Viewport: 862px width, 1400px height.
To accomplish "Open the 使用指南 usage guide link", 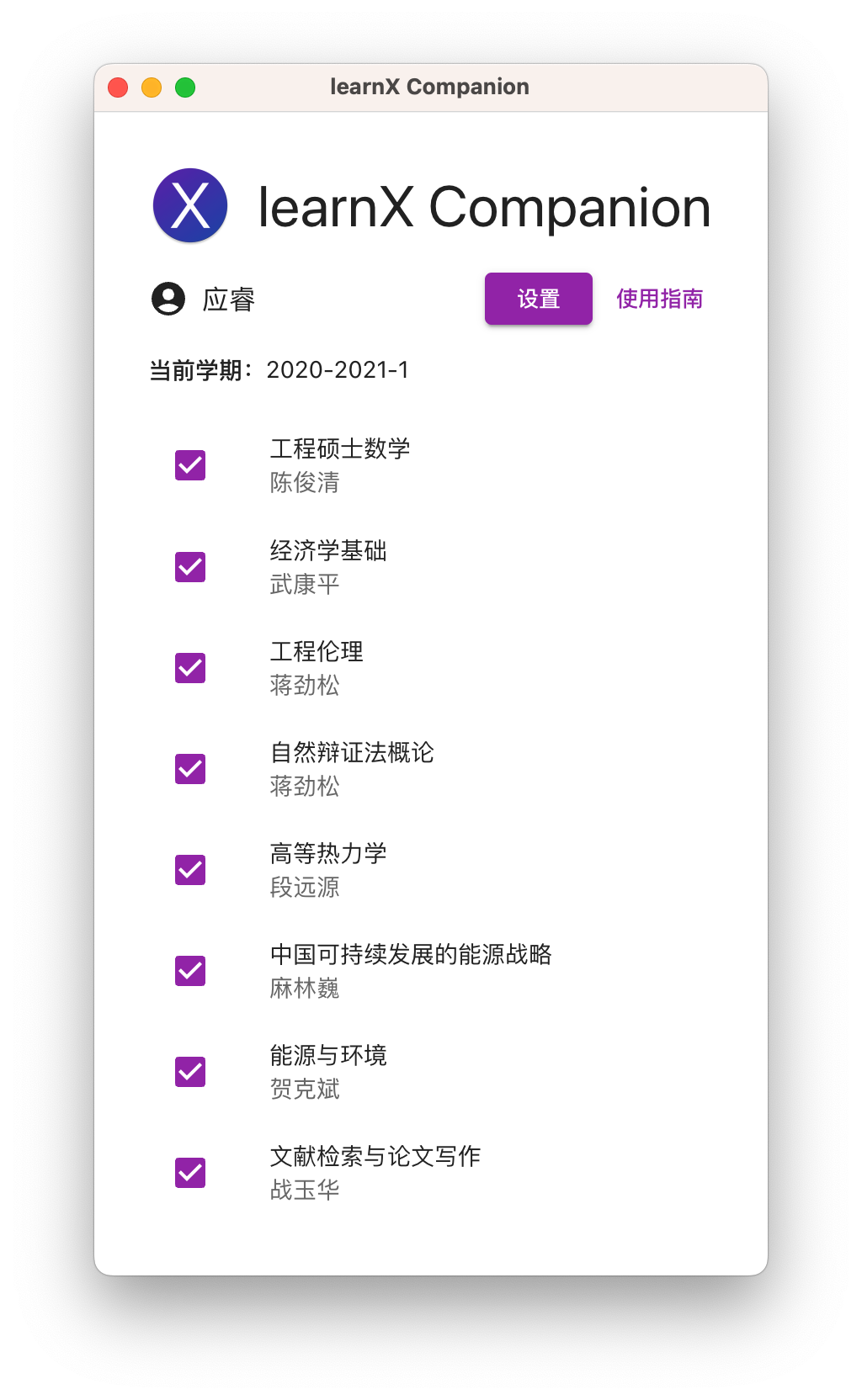I will tap(660, 299).
